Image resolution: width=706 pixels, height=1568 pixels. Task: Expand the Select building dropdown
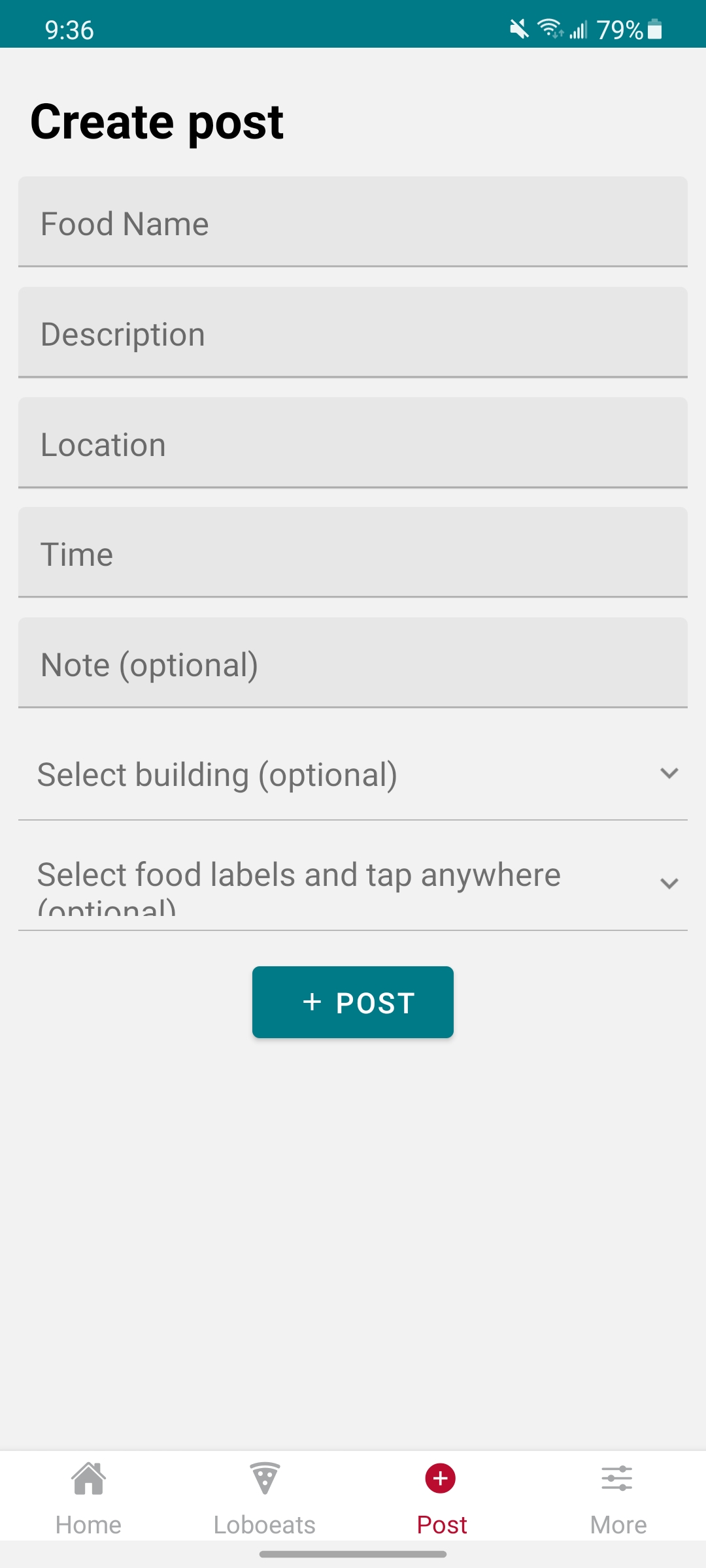tap(353, 774)
